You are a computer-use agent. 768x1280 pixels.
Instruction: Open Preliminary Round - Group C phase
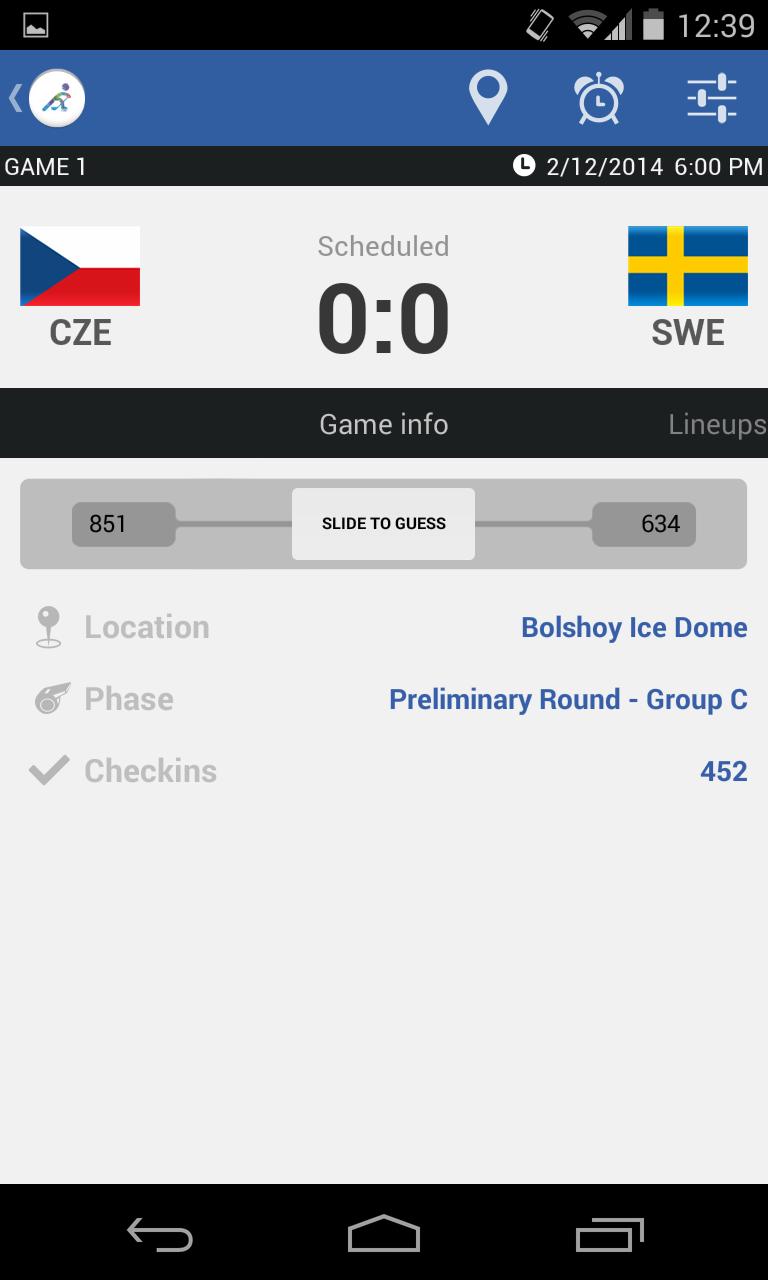(x=567, y=699)
